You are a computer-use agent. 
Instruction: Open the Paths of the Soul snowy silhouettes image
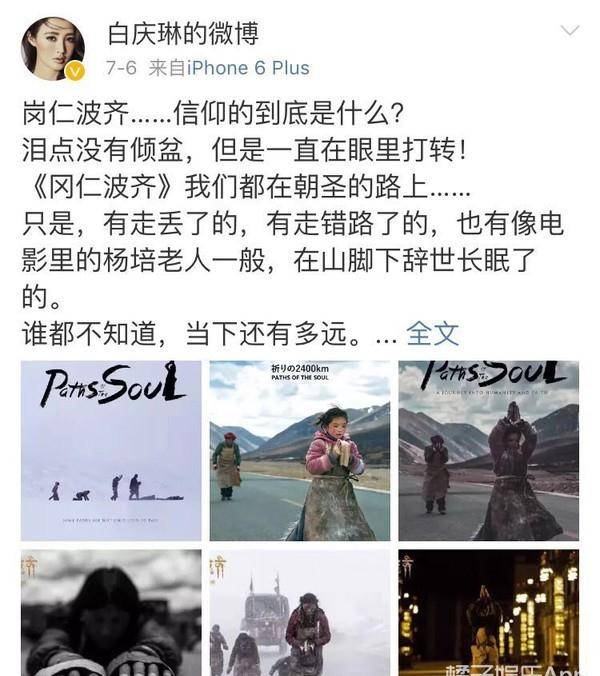pyautogui.click(x=111, y=450)
